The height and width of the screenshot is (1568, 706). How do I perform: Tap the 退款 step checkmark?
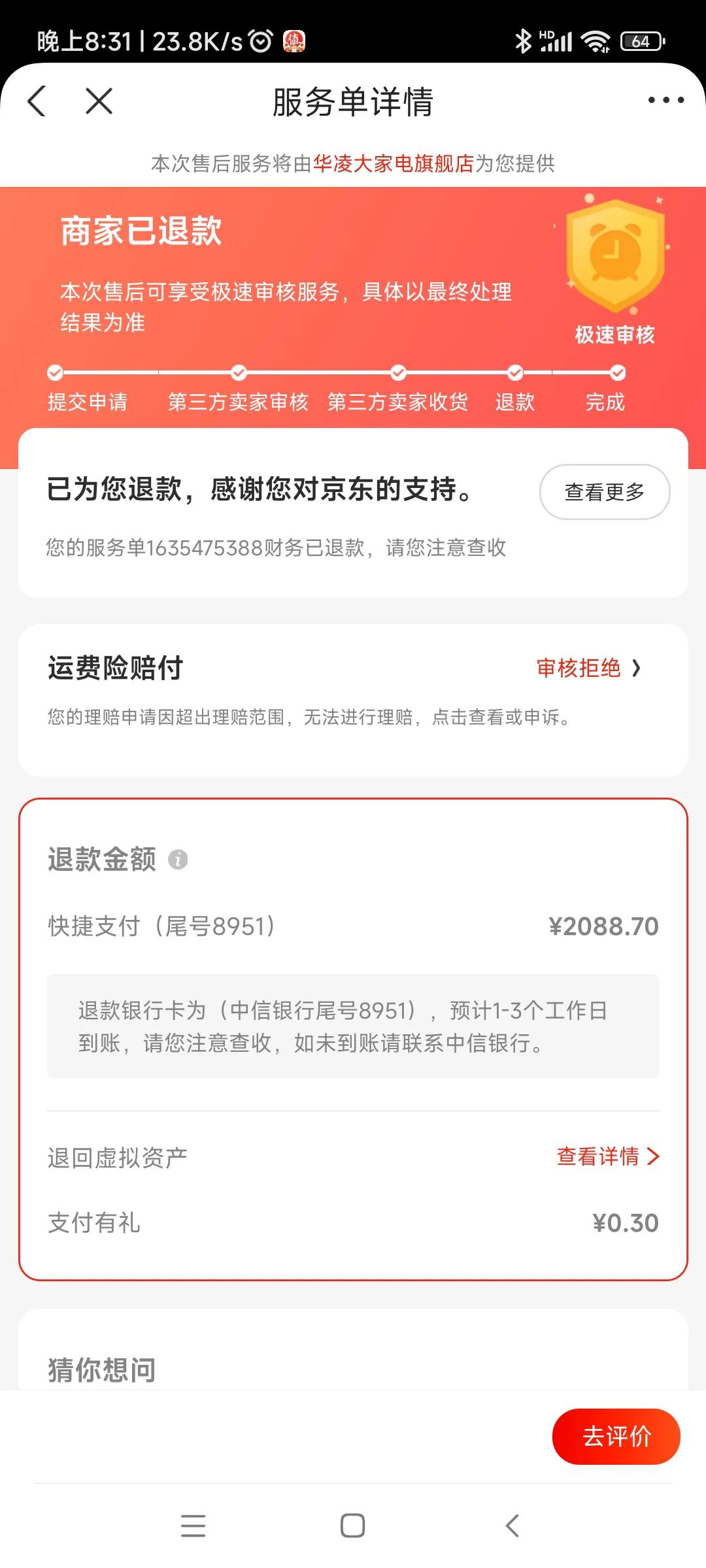[514, 374]
